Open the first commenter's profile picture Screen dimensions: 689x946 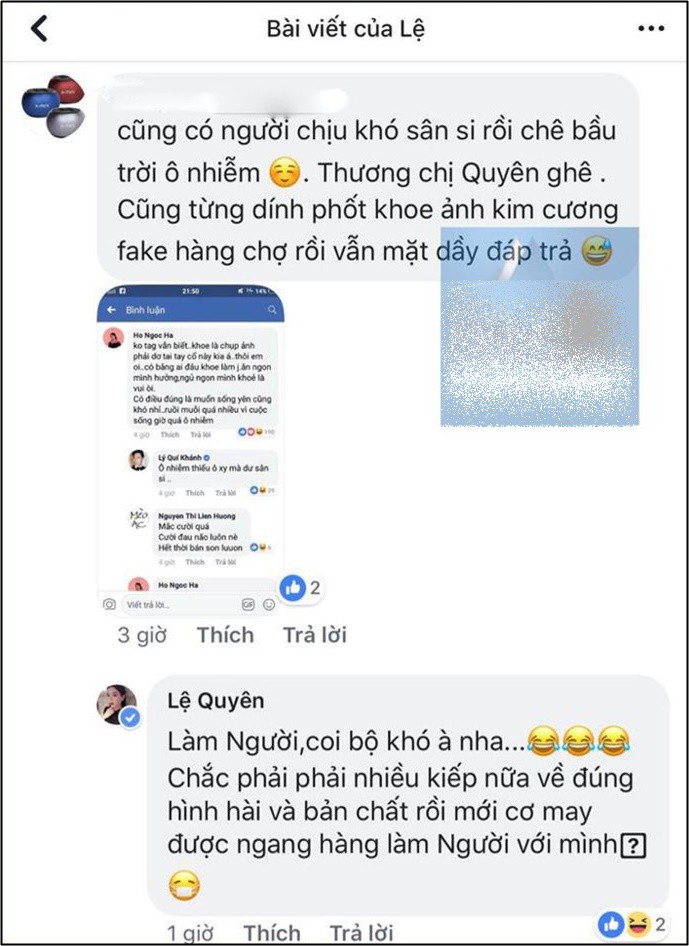tap(53, 105)
